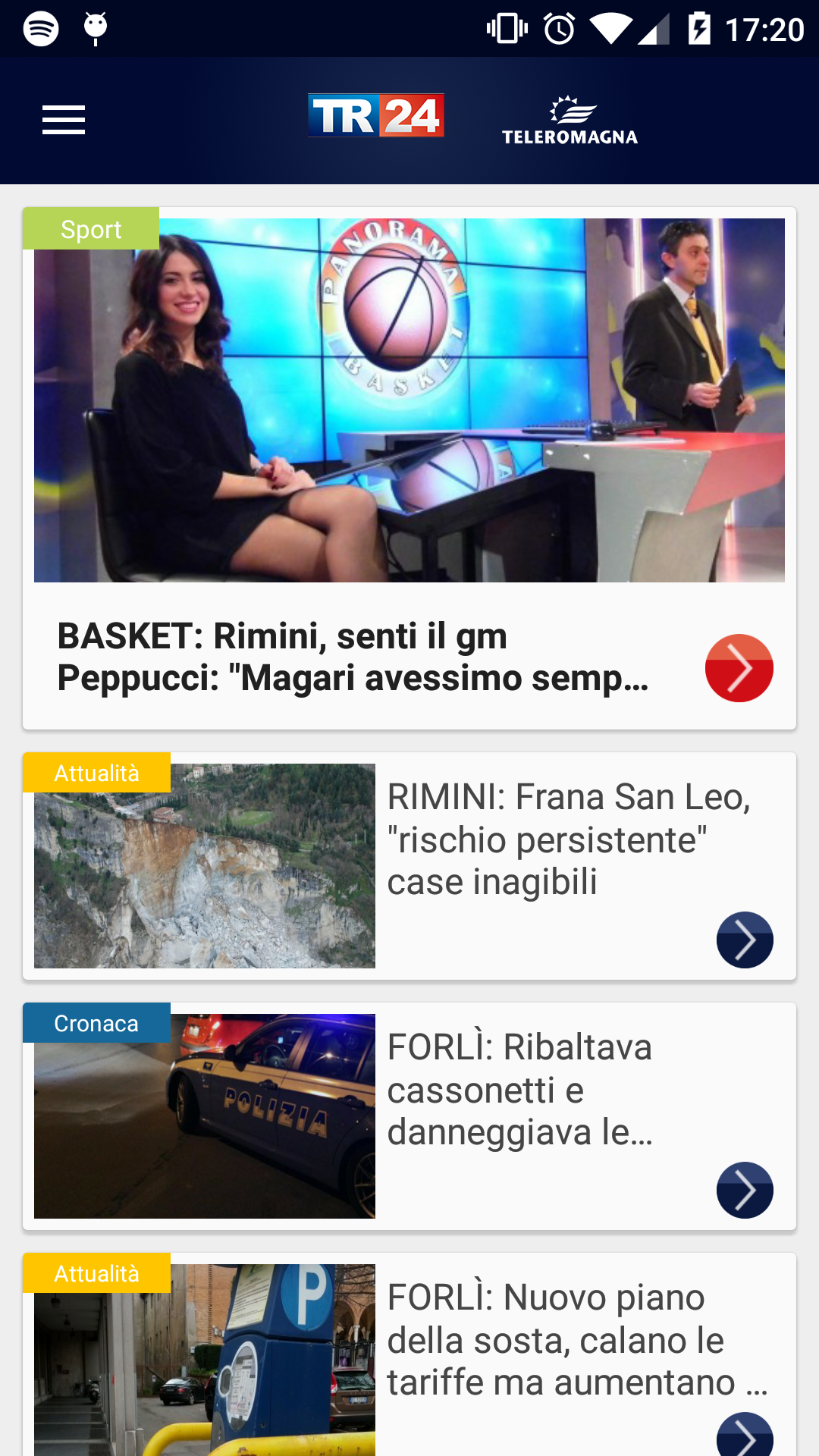Tap the arrow on the Frana San Leo card
The width and height of the screenshot is (819, 1456).
pyautogui.click(x=745, y=940)
